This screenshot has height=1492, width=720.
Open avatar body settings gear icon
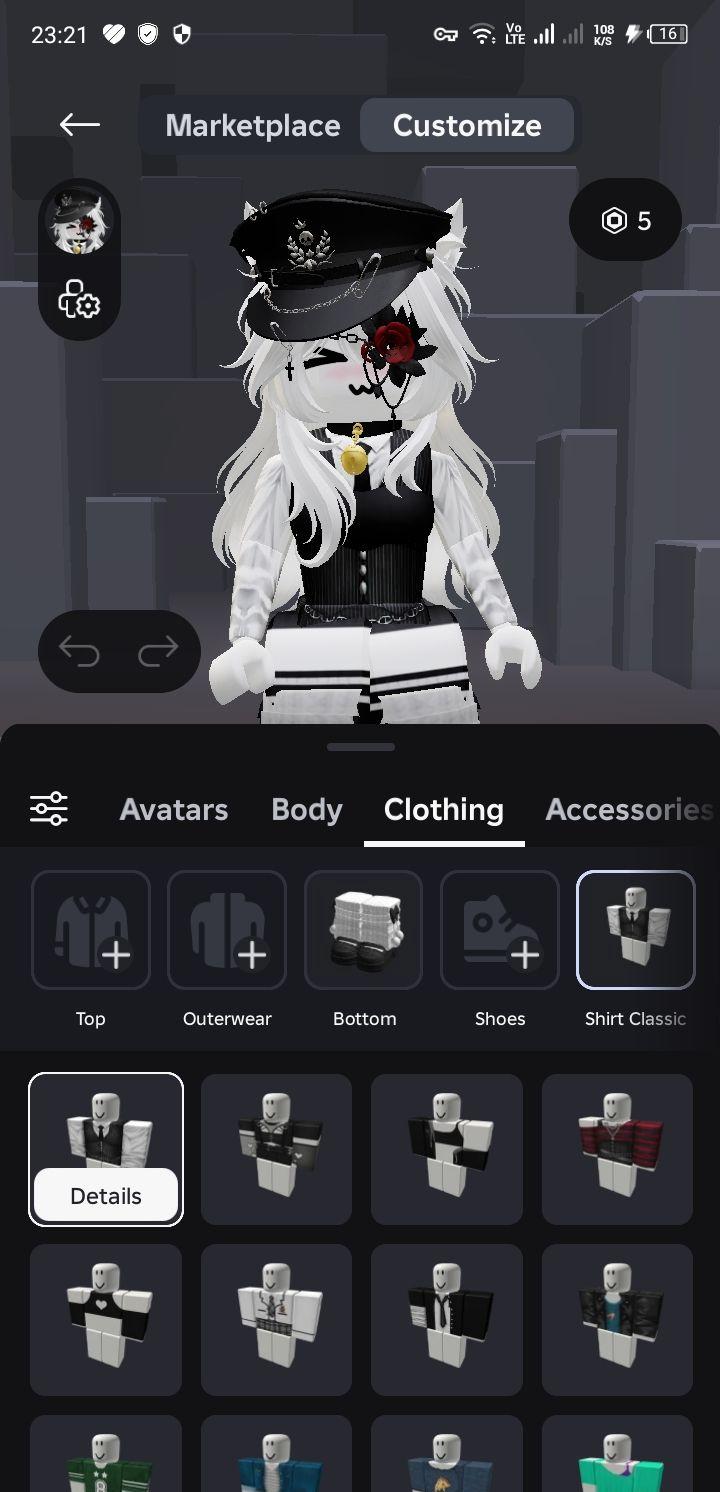(80, 298)
